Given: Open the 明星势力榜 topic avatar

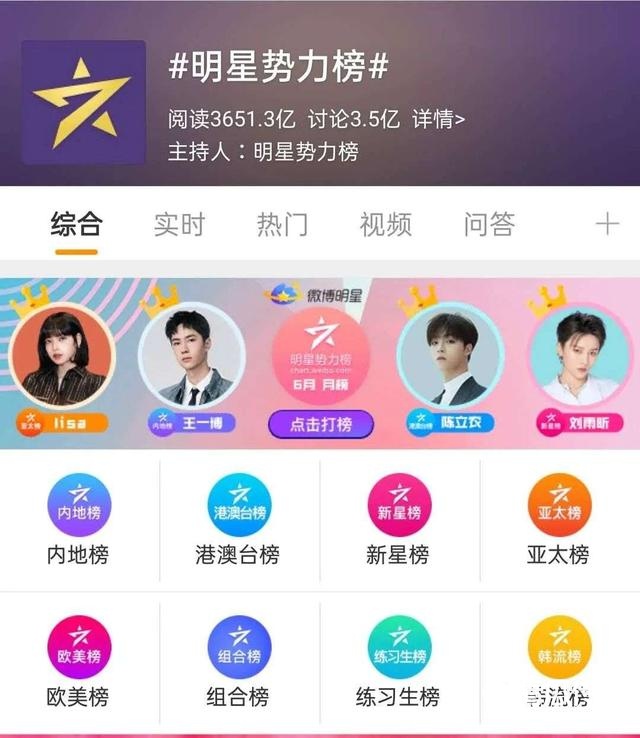Looking at the screenshot, I should point(84,102).
